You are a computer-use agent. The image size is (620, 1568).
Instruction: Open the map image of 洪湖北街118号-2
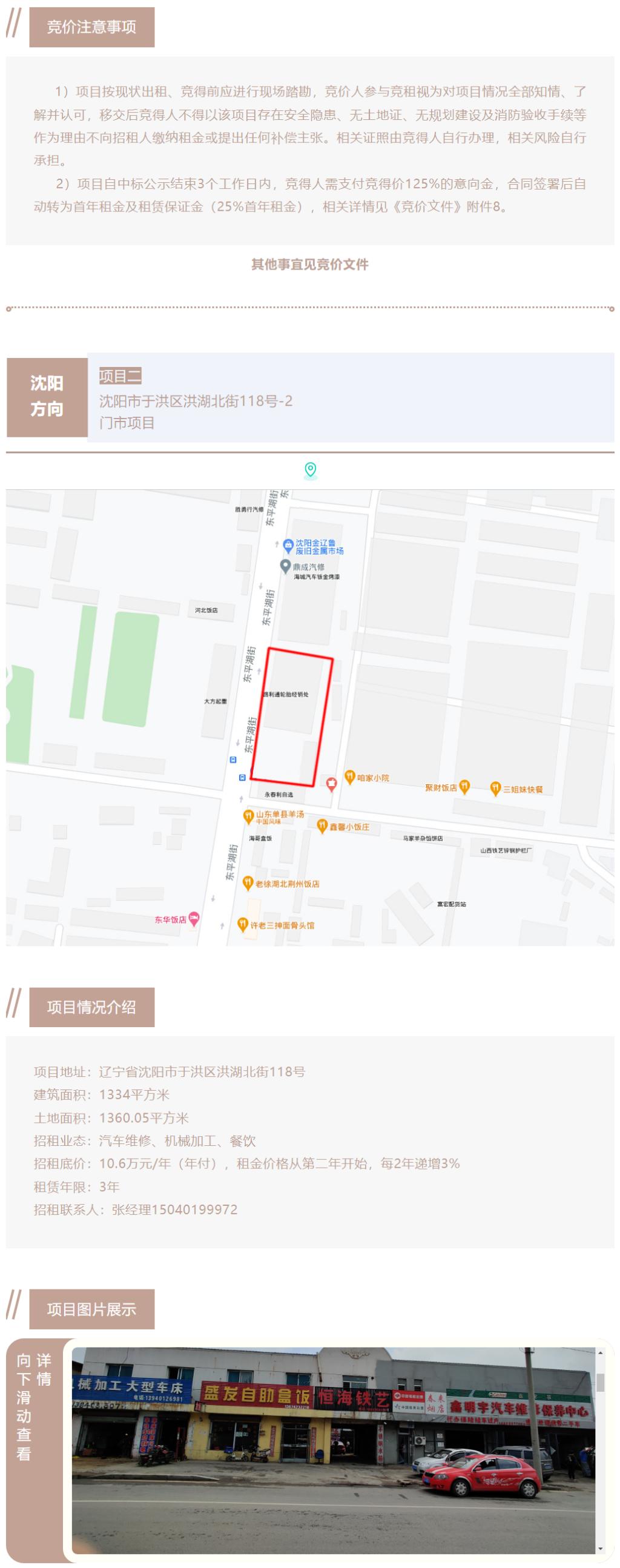click(309, 717)
